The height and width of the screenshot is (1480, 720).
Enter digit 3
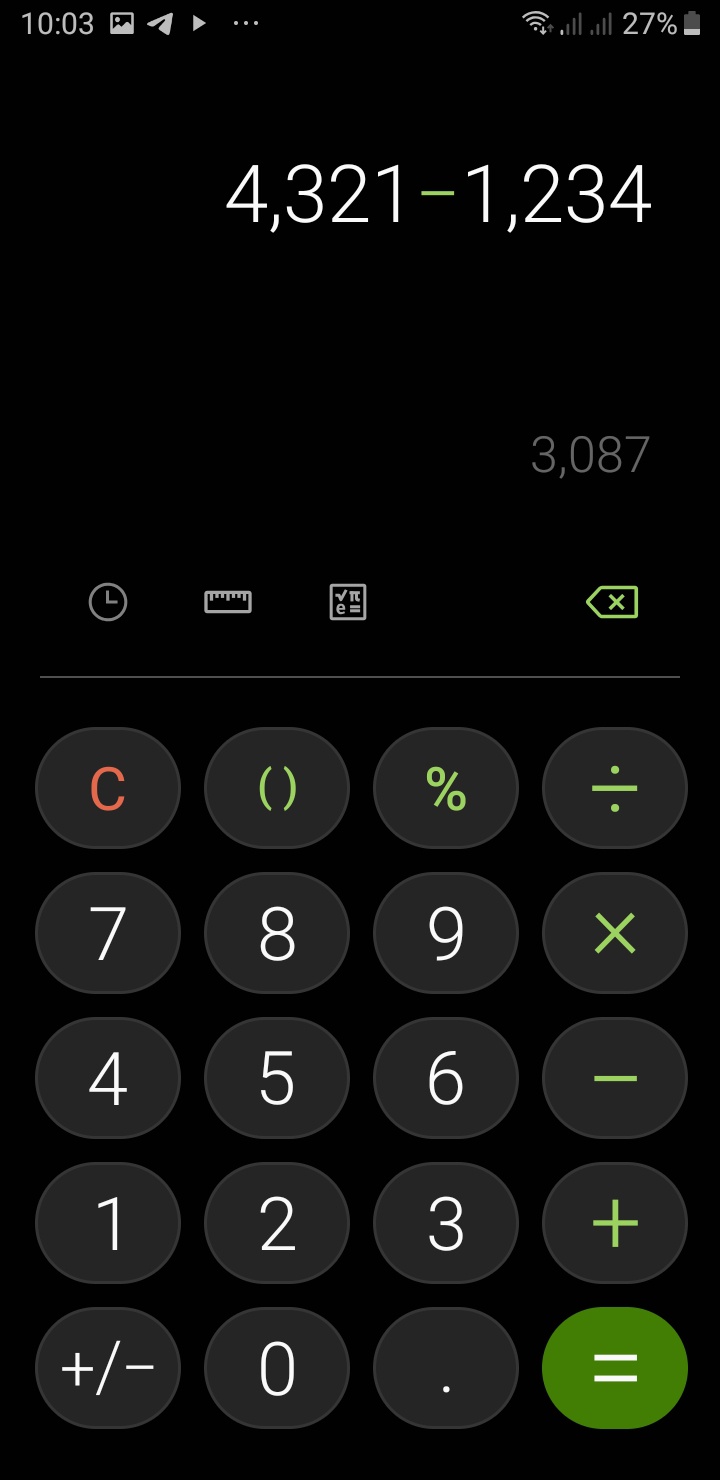click(x=446, y=1223)
